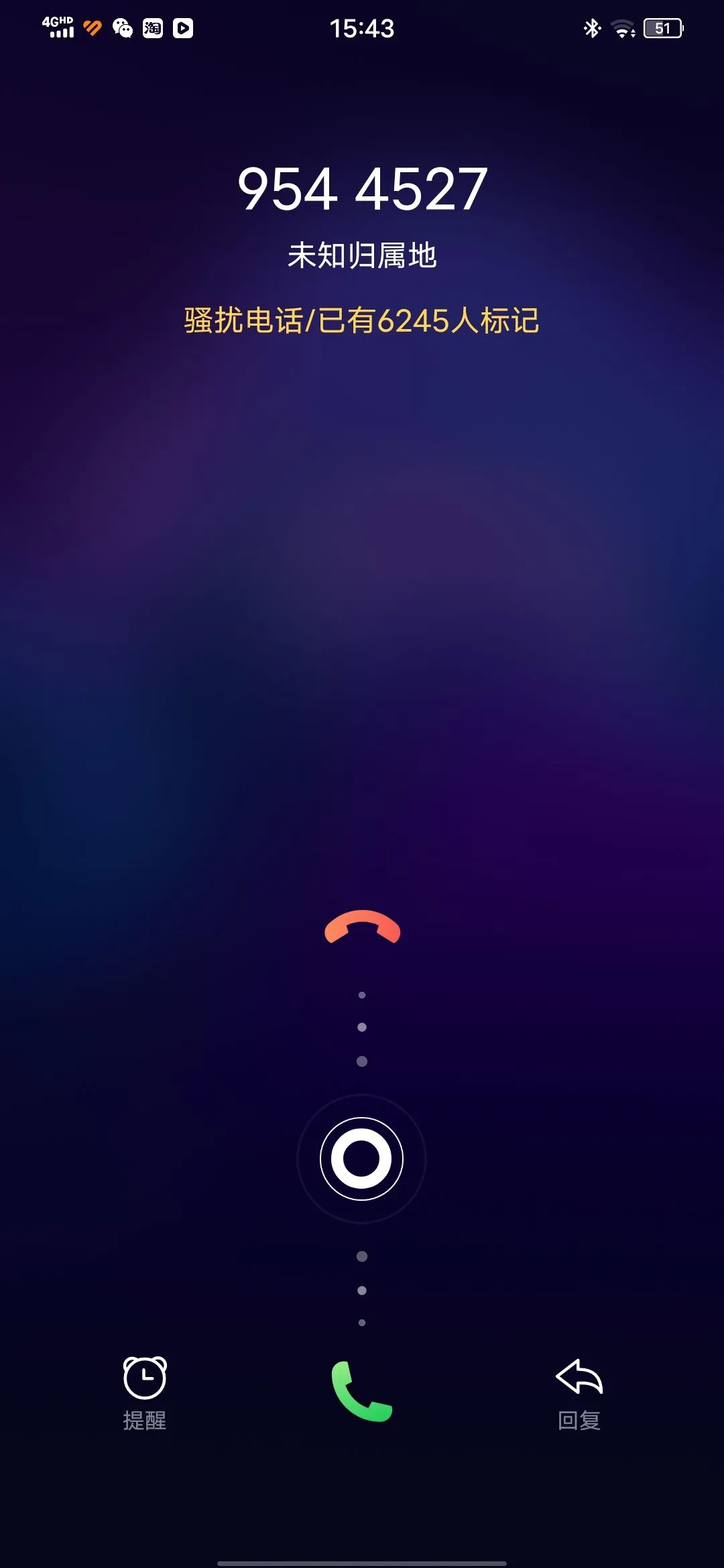Screen dimensions: 724x1568
Task: Decline the incoming call with red handset
Action: click(x=362, y=927)
